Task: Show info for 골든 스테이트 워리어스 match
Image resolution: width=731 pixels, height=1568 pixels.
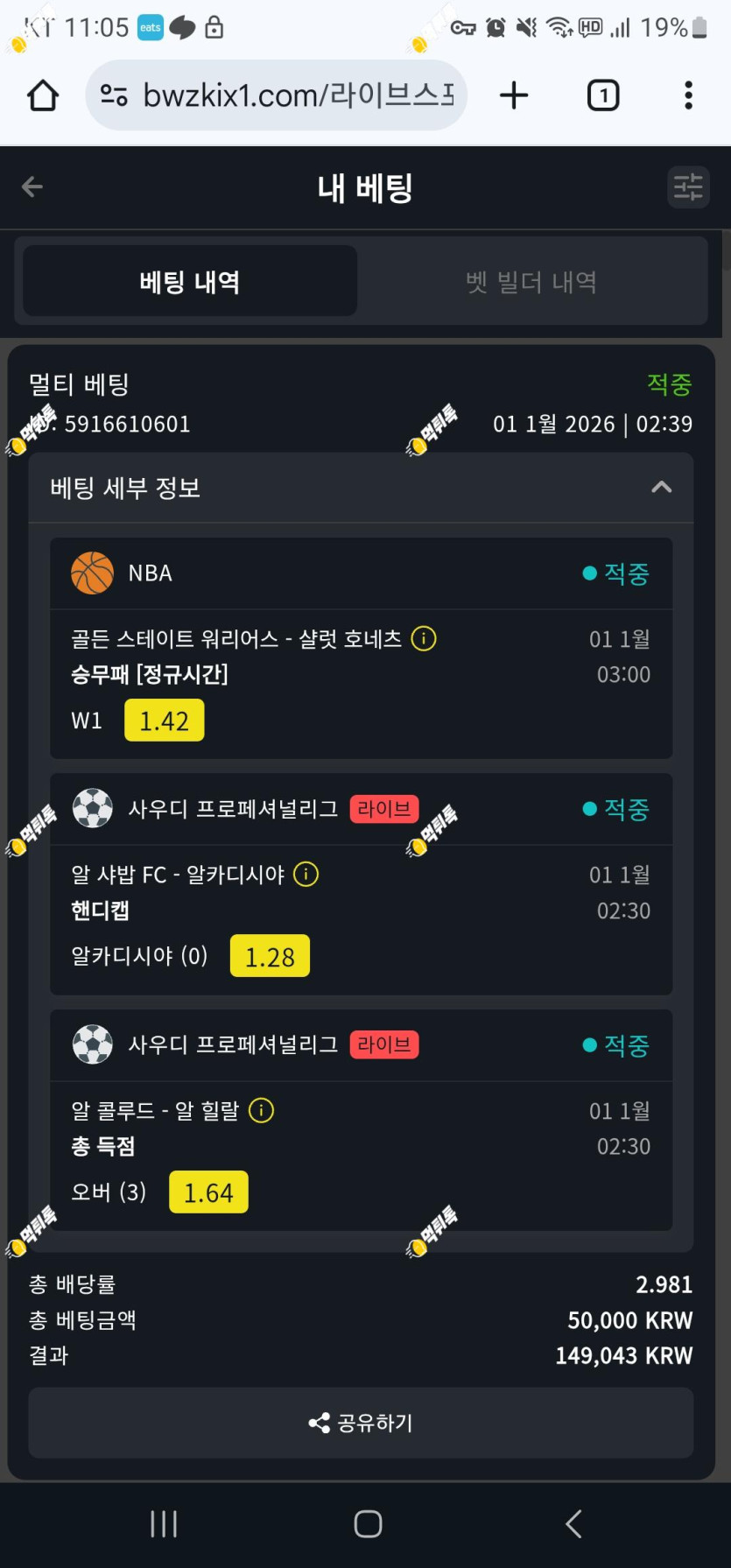Action: pos(424,639)
